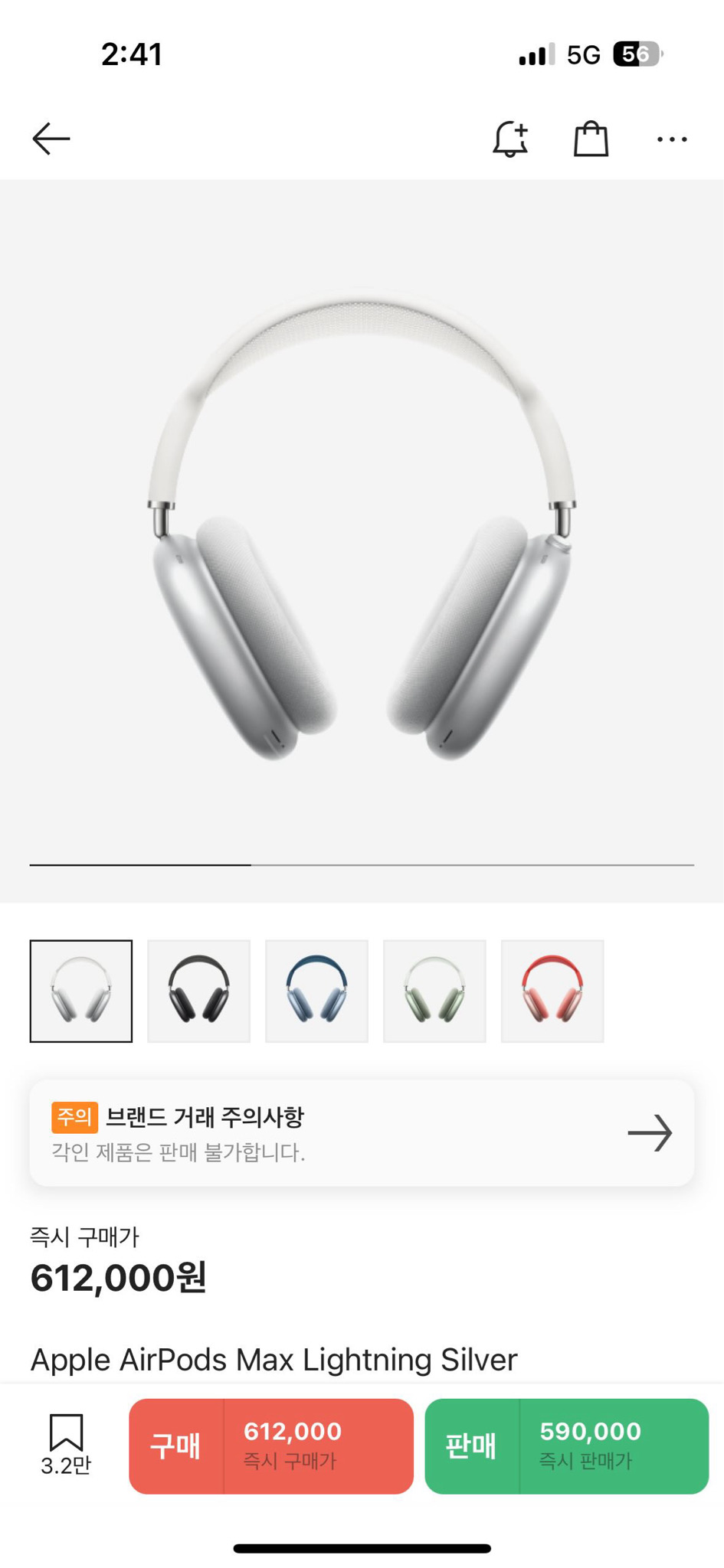This screenshot has width=724, height=1568.
Task: Tap the image carousel progress bar
Action: pyautogui.click(x=362, y=864)
